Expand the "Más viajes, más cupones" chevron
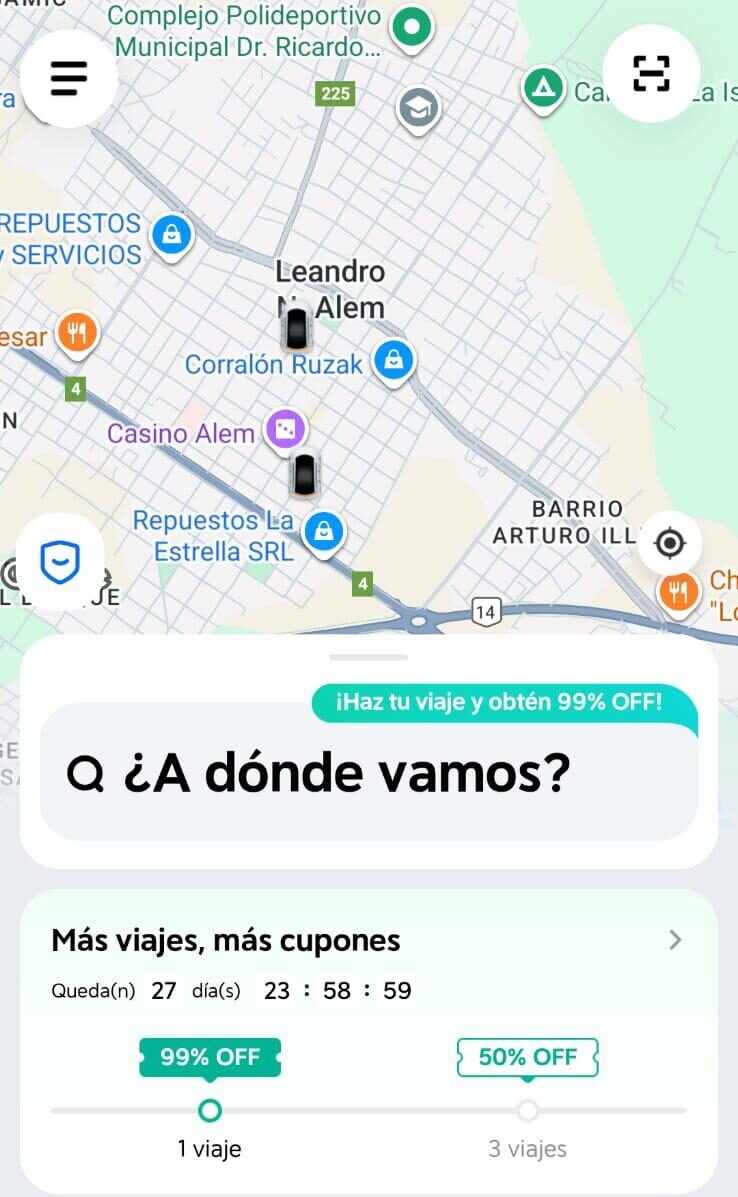This screenshot has height=1197, width=738. tap(675, 940)
